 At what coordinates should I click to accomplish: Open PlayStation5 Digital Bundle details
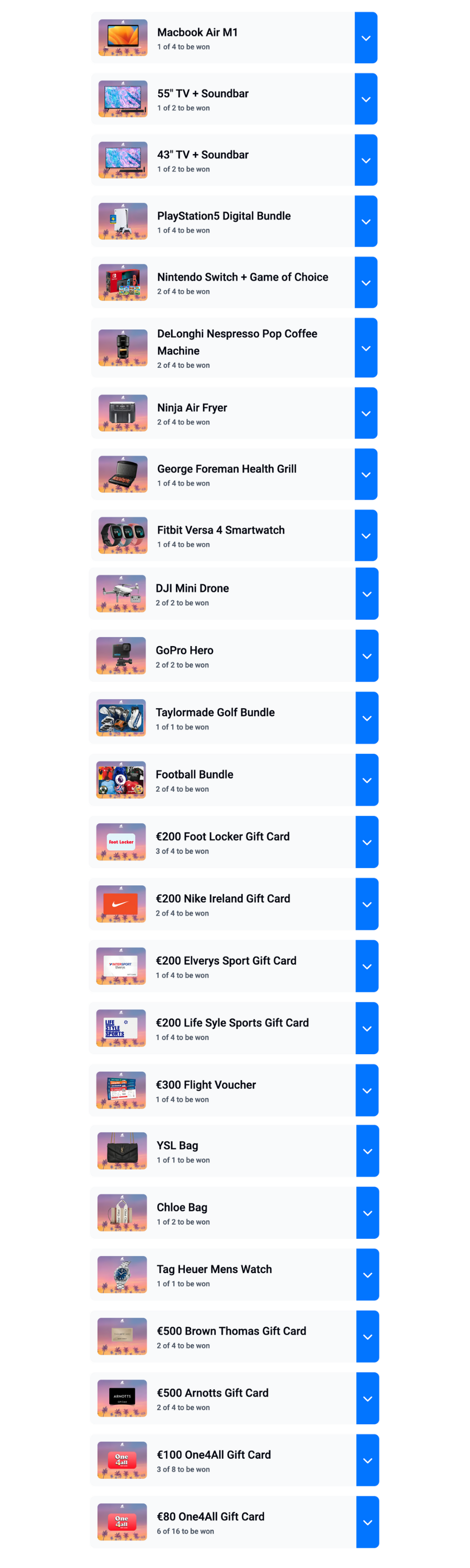[x=366, y=222]
